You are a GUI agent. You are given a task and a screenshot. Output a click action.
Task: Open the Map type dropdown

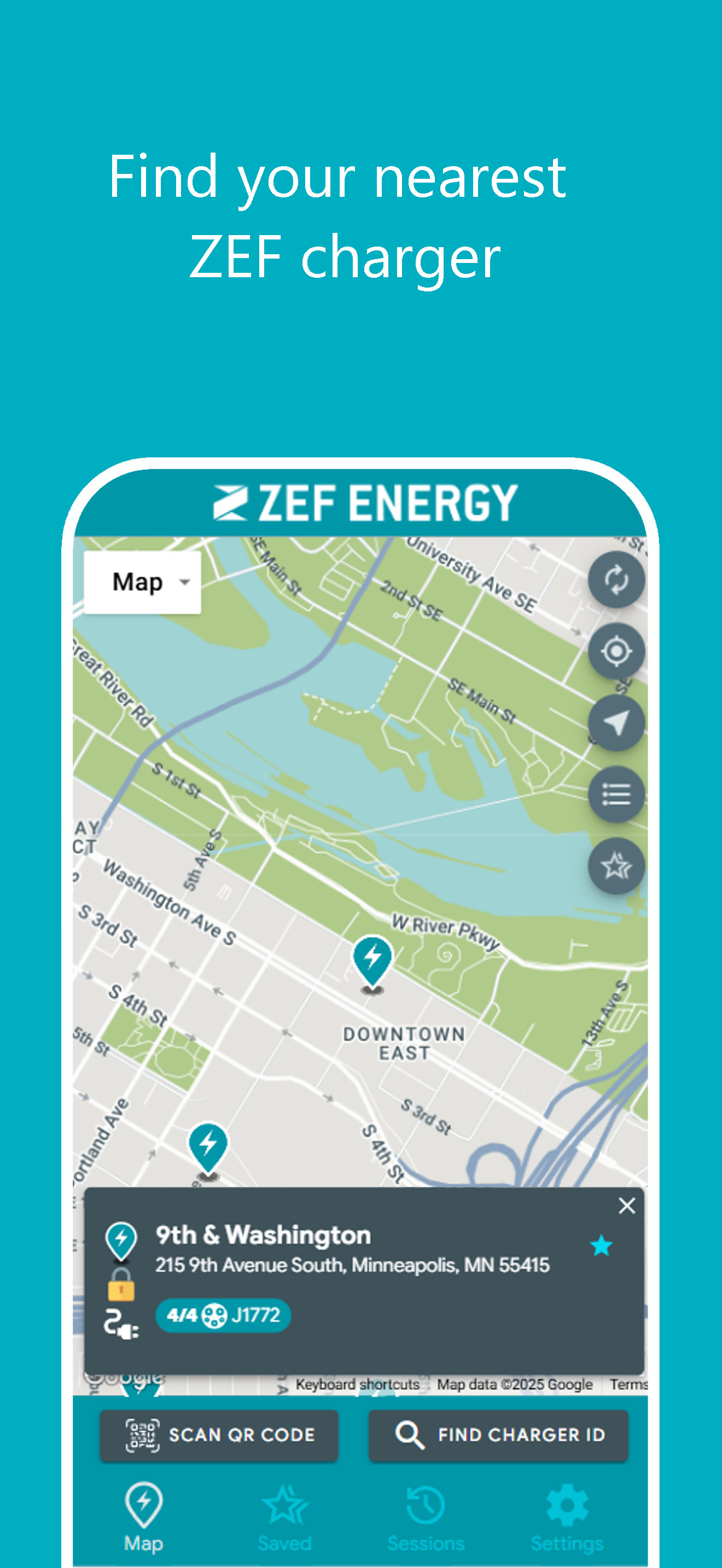[141, 582]
